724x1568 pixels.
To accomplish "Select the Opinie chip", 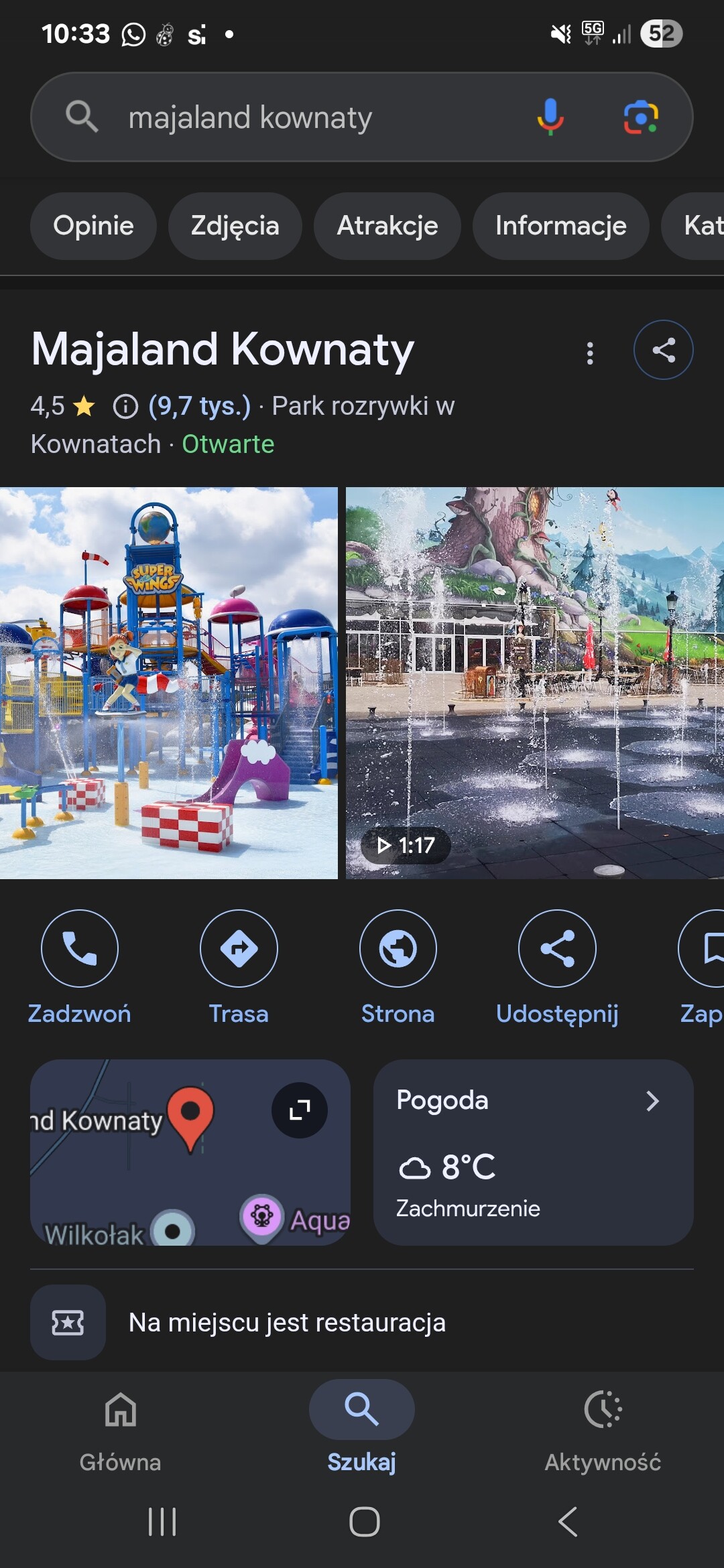I will [93, 226].
